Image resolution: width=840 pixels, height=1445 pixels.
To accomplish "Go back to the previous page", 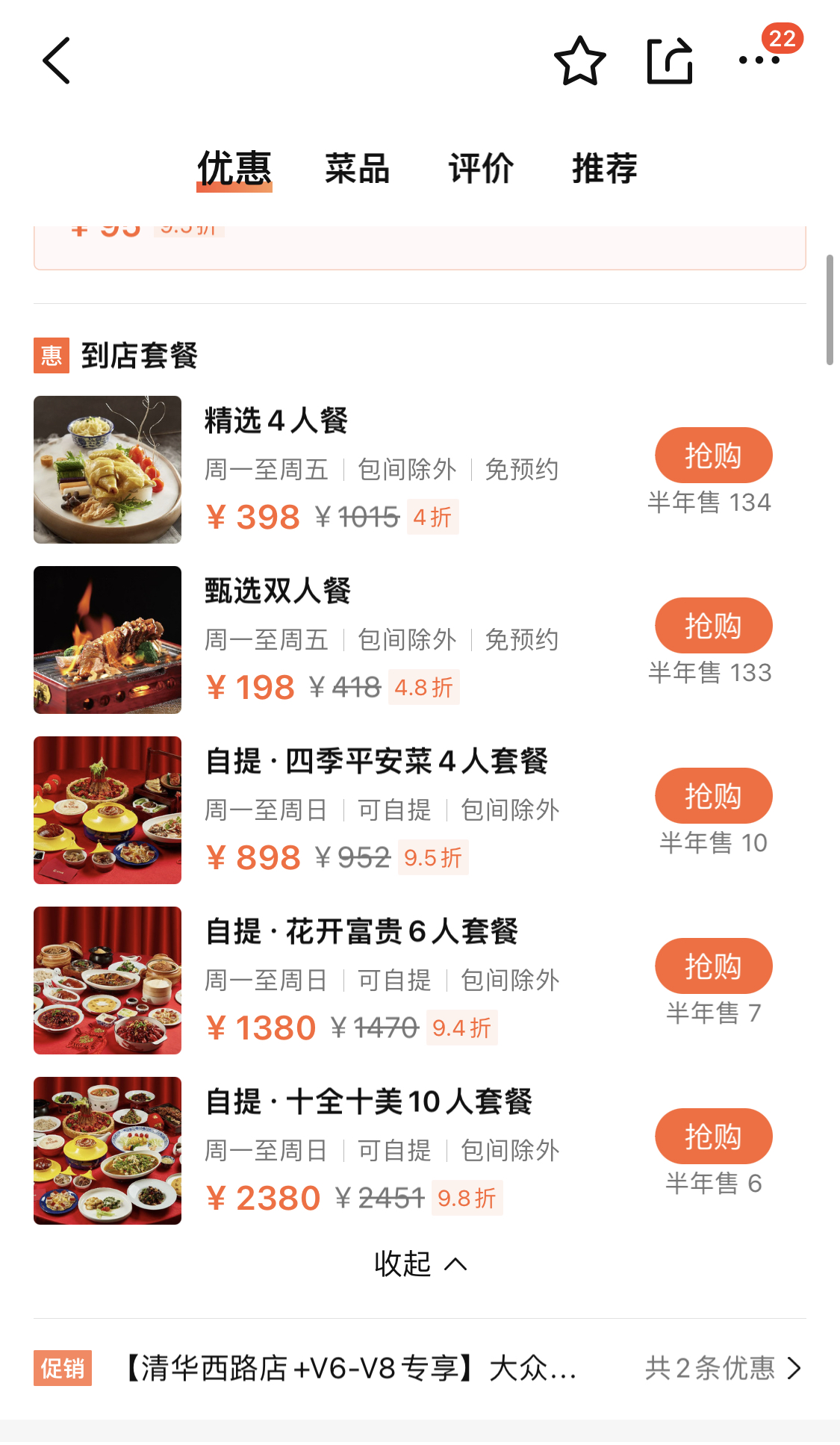I will click(57, 60).
